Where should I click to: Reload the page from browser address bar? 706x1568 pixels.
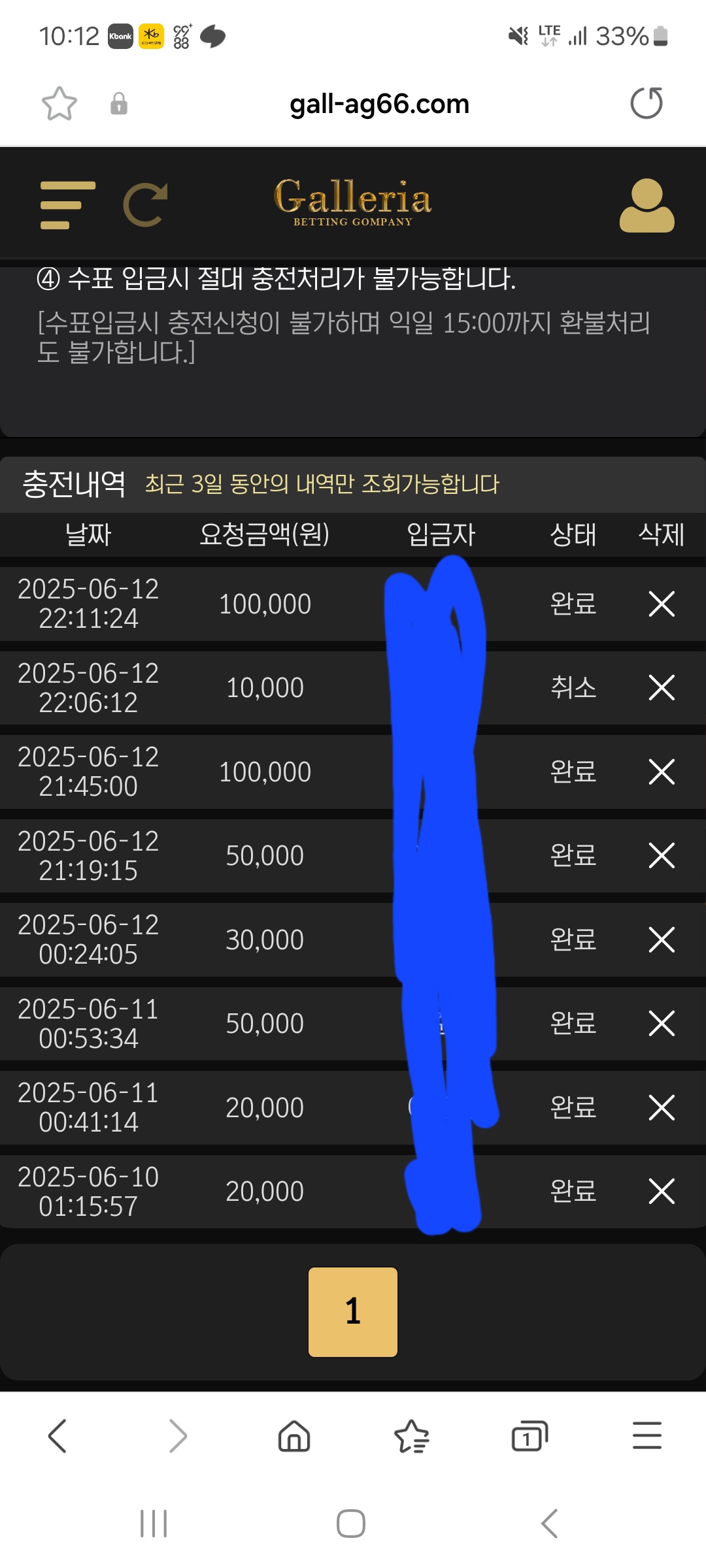647,103
